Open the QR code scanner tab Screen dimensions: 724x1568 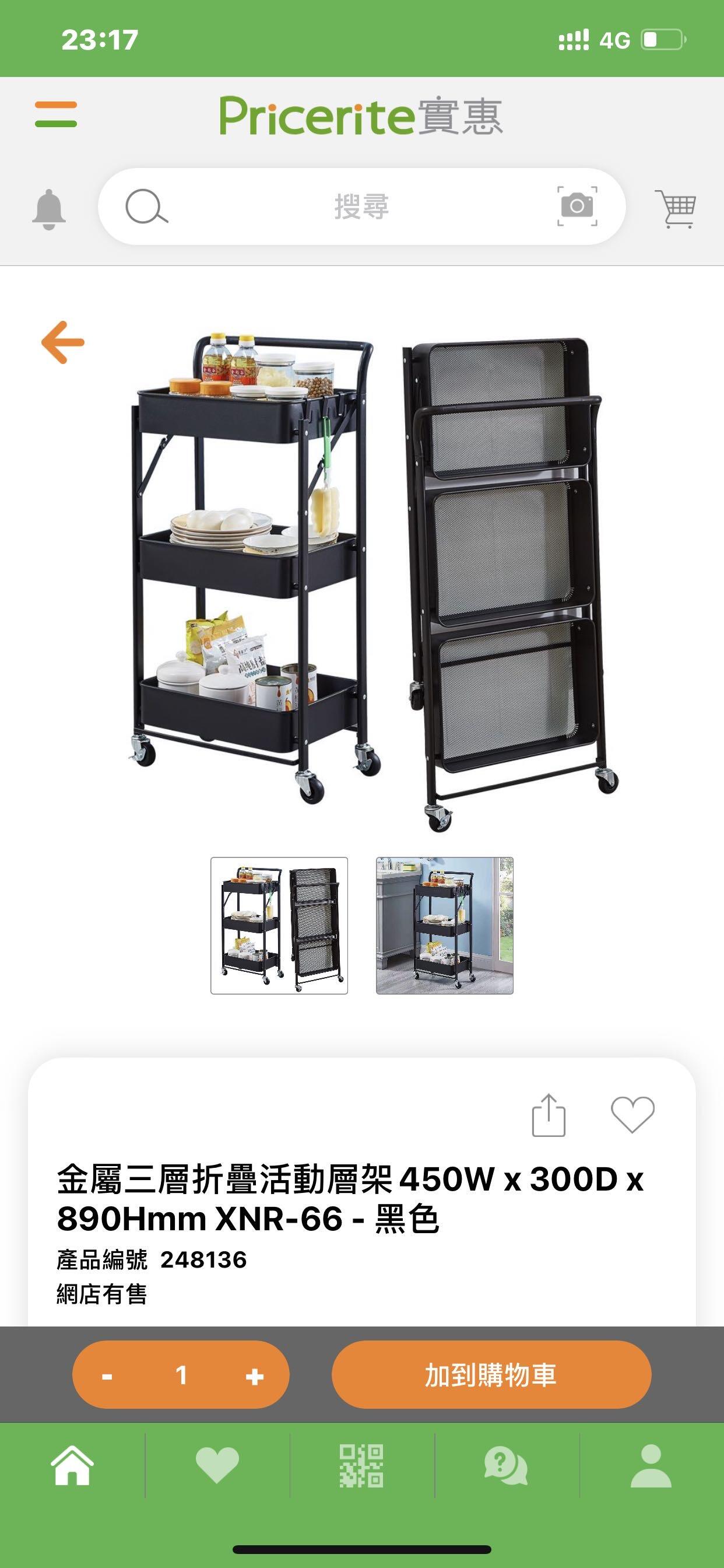[361, 1466]
